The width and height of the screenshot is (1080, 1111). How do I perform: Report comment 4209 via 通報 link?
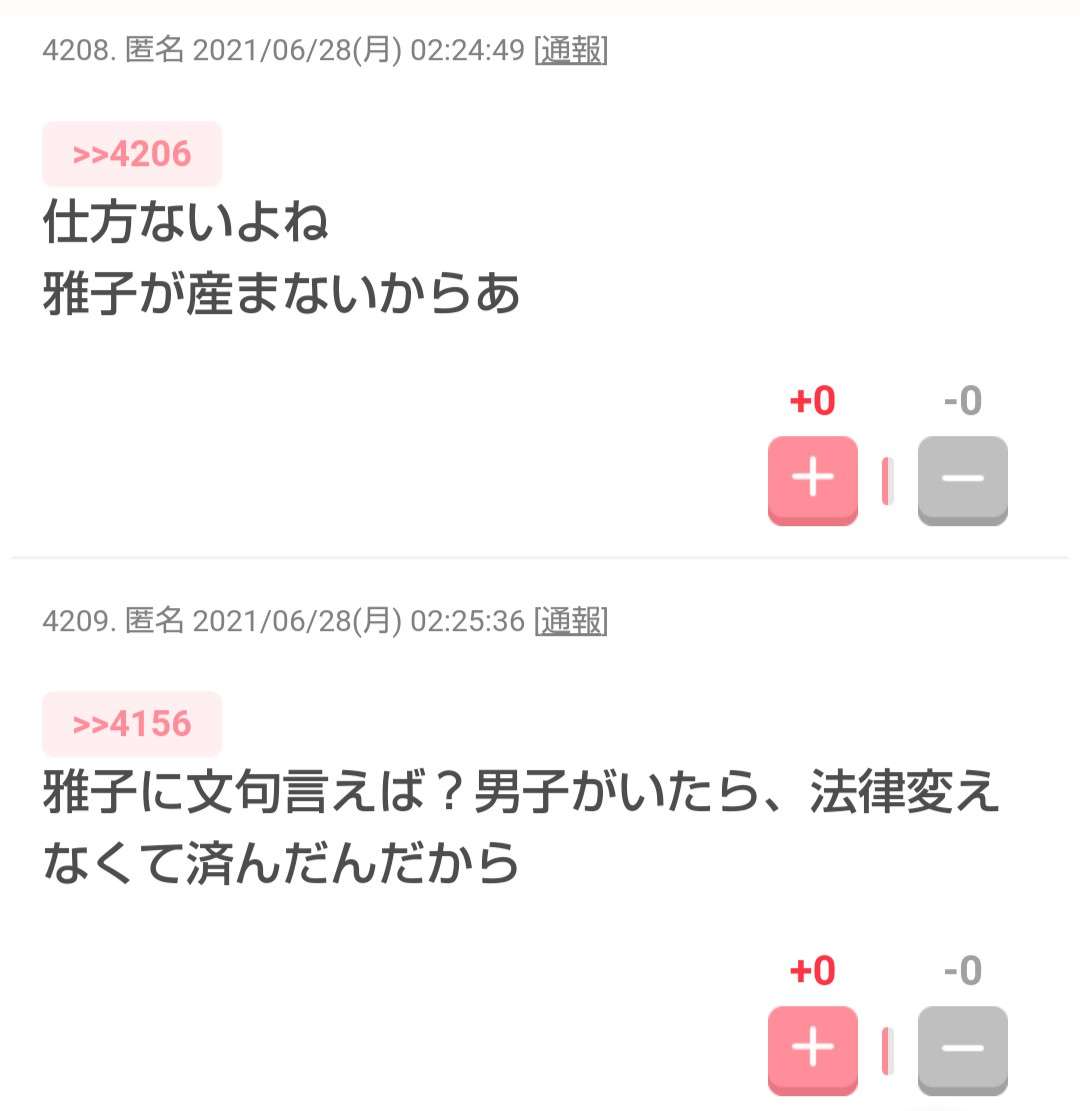click(571, 621)
